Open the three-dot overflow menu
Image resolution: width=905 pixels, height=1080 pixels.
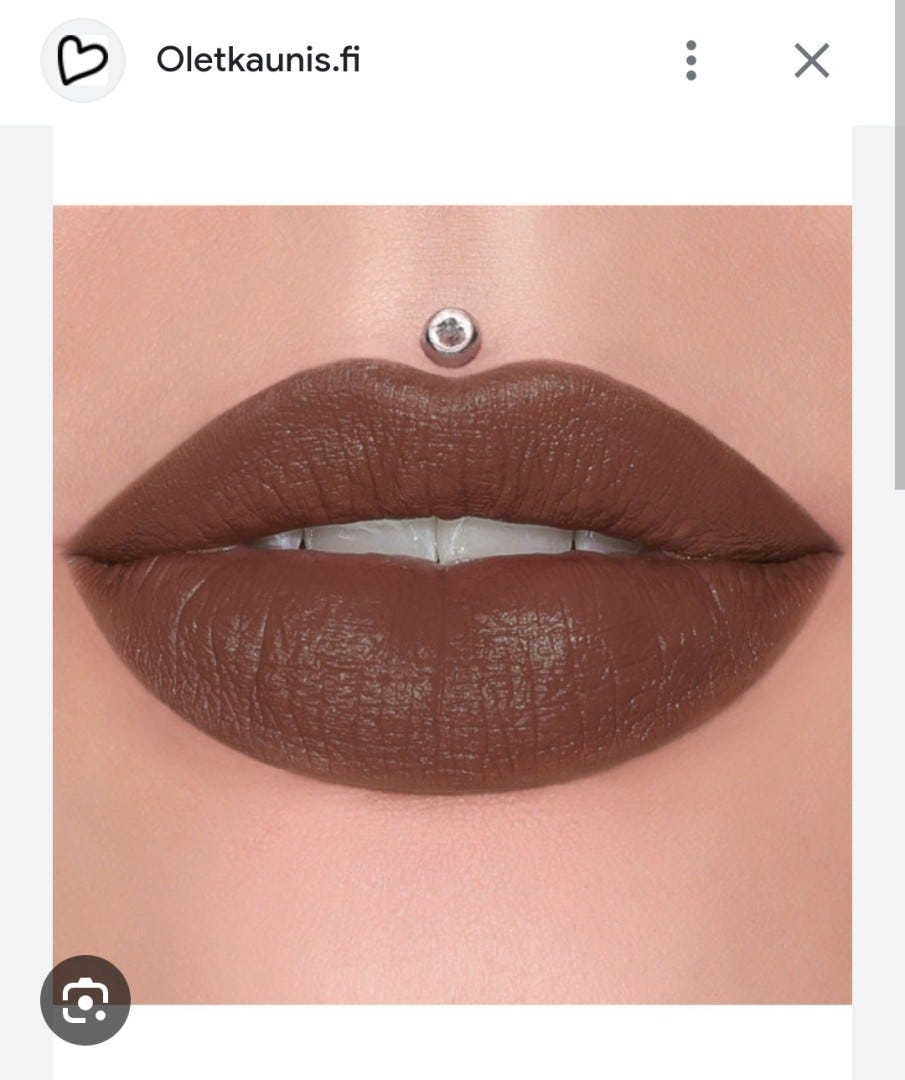[690, 61]
